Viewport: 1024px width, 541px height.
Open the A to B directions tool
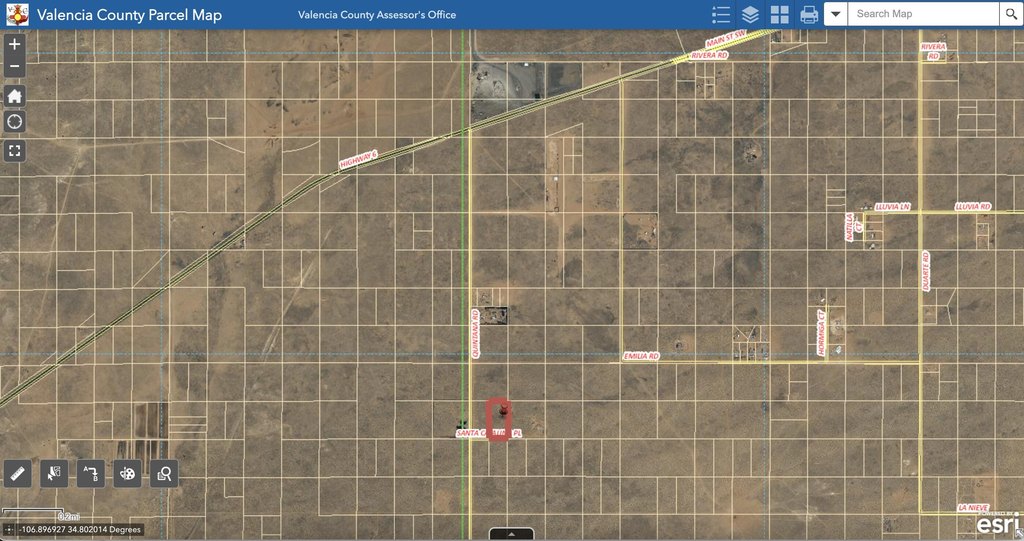coord(91,473)
